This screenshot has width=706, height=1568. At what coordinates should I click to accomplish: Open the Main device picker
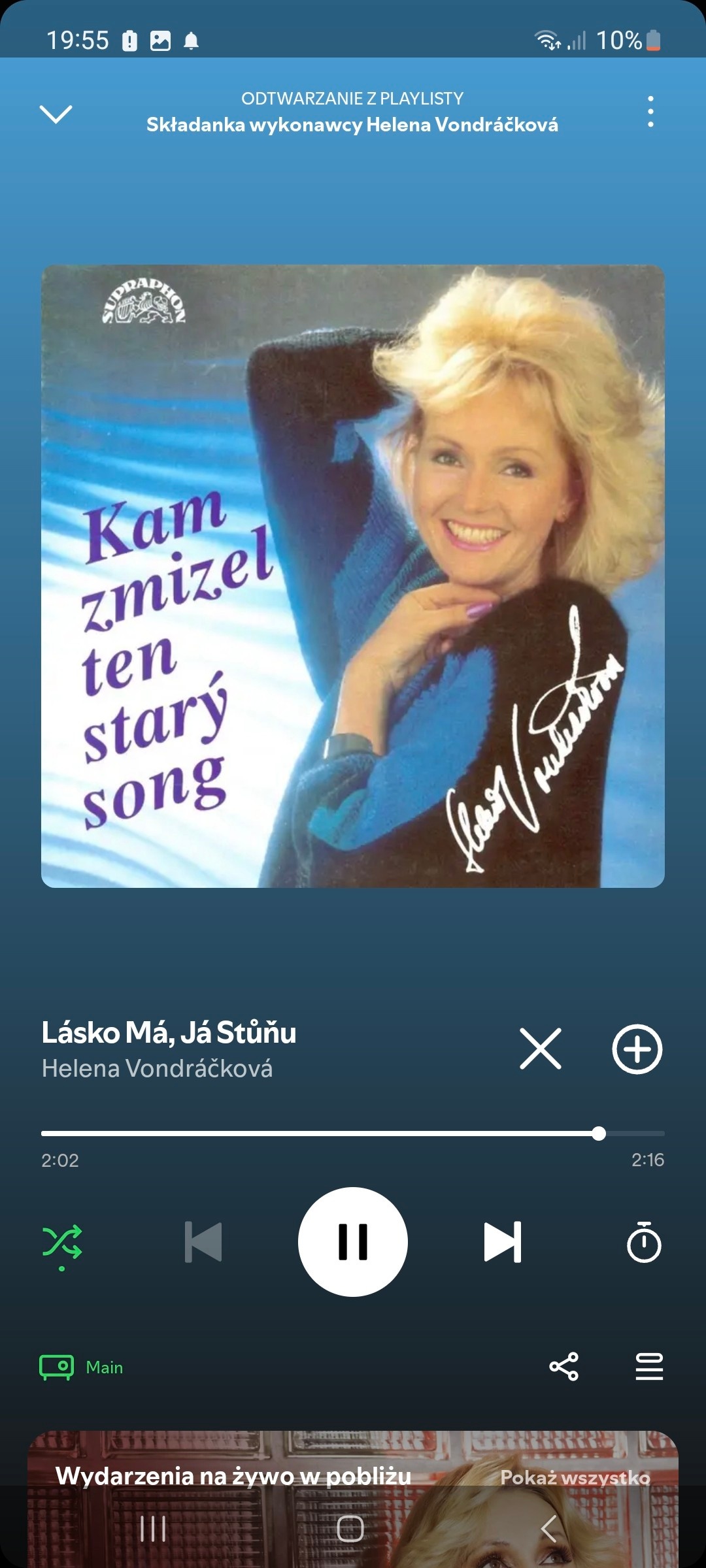point(82,1367)
